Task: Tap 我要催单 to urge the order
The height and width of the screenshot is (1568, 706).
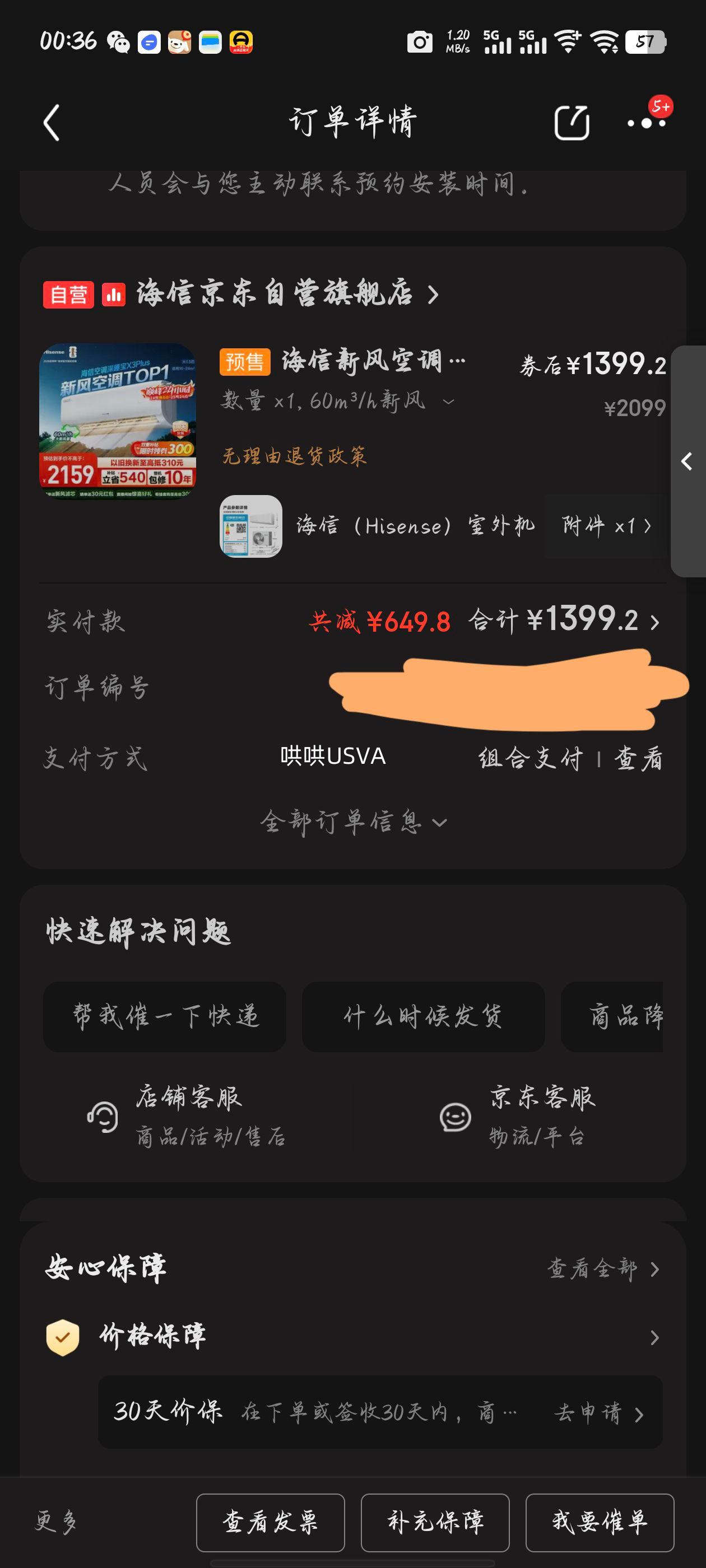Action: (x=600, y=1522)
